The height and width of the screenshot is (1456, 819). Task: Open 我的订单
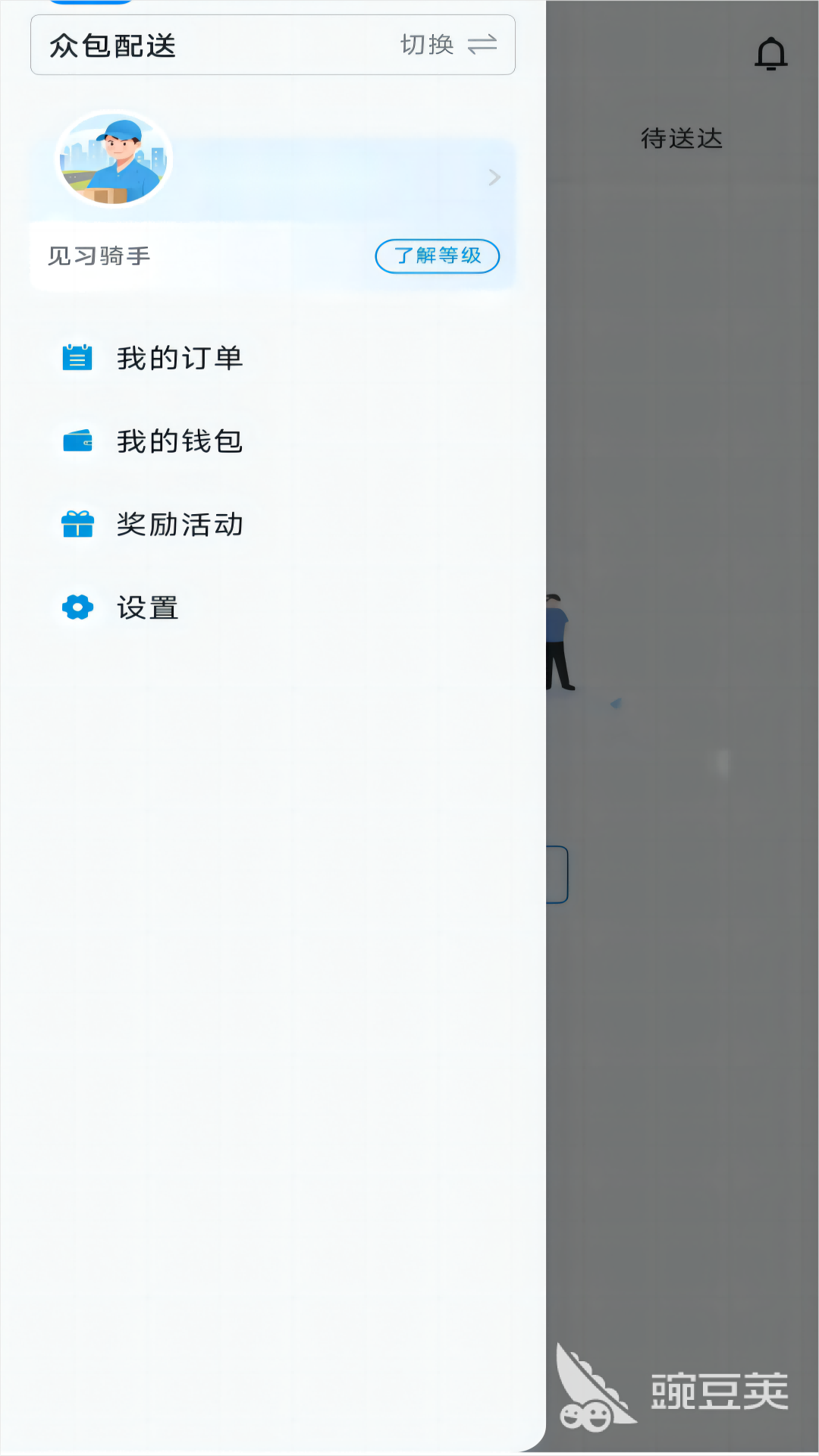tap(179, 358)
